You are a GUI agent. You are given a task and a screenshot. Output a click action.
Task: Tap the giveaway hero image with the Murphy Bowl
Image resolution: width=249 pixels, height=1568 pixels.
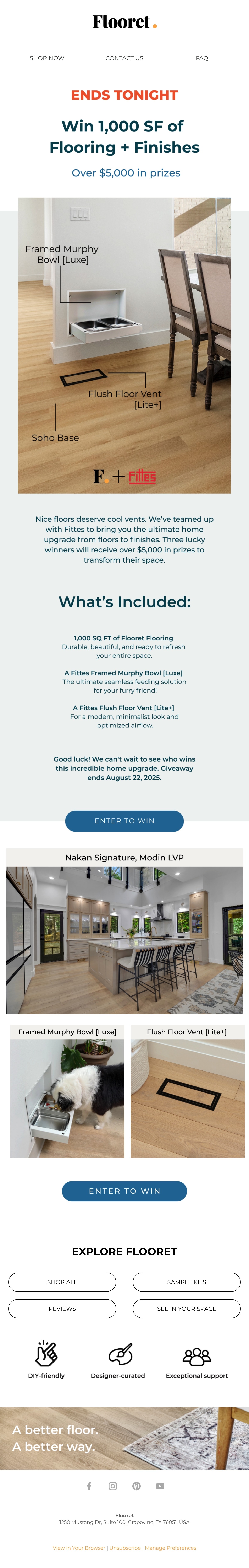[124, 345]
